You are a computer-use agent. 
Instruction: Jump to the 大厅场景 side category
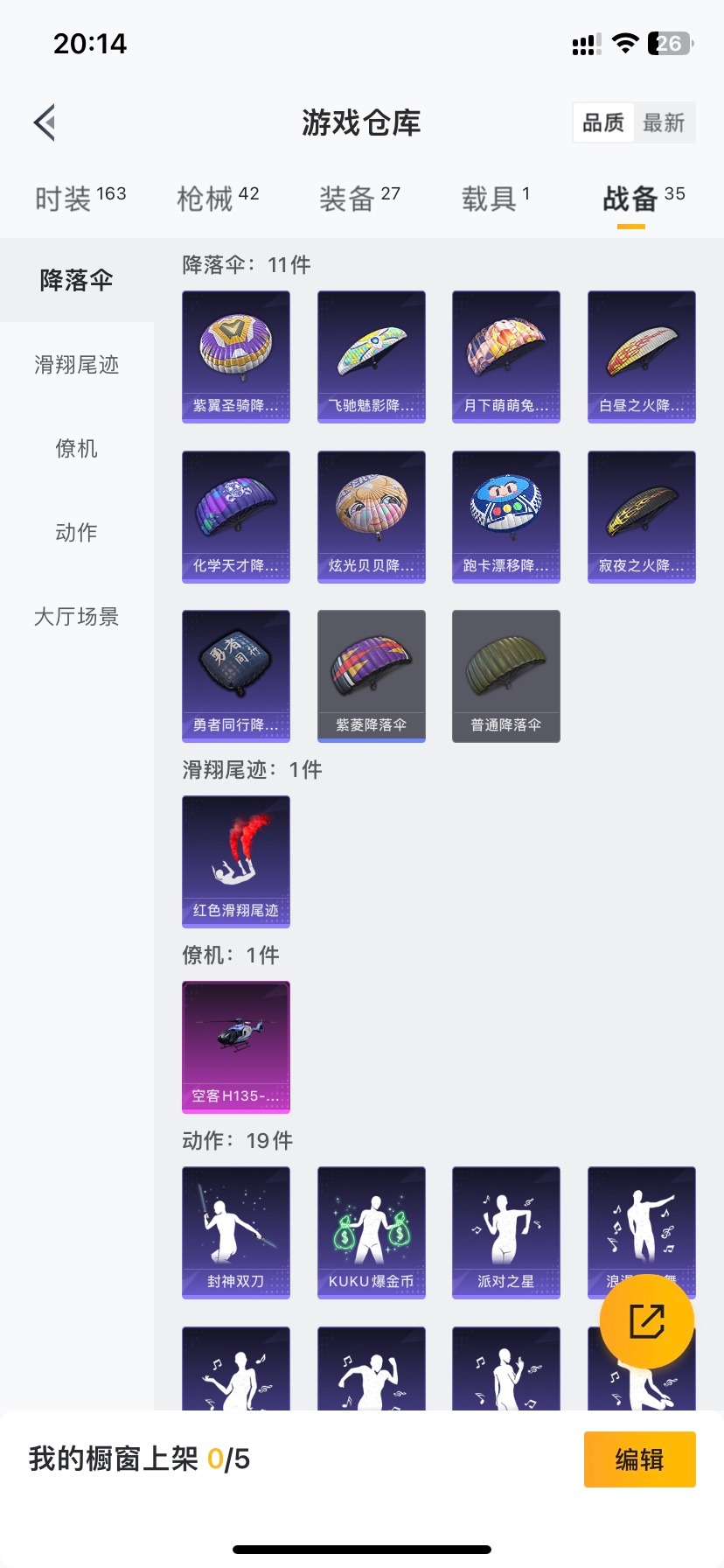click(77, 617)
